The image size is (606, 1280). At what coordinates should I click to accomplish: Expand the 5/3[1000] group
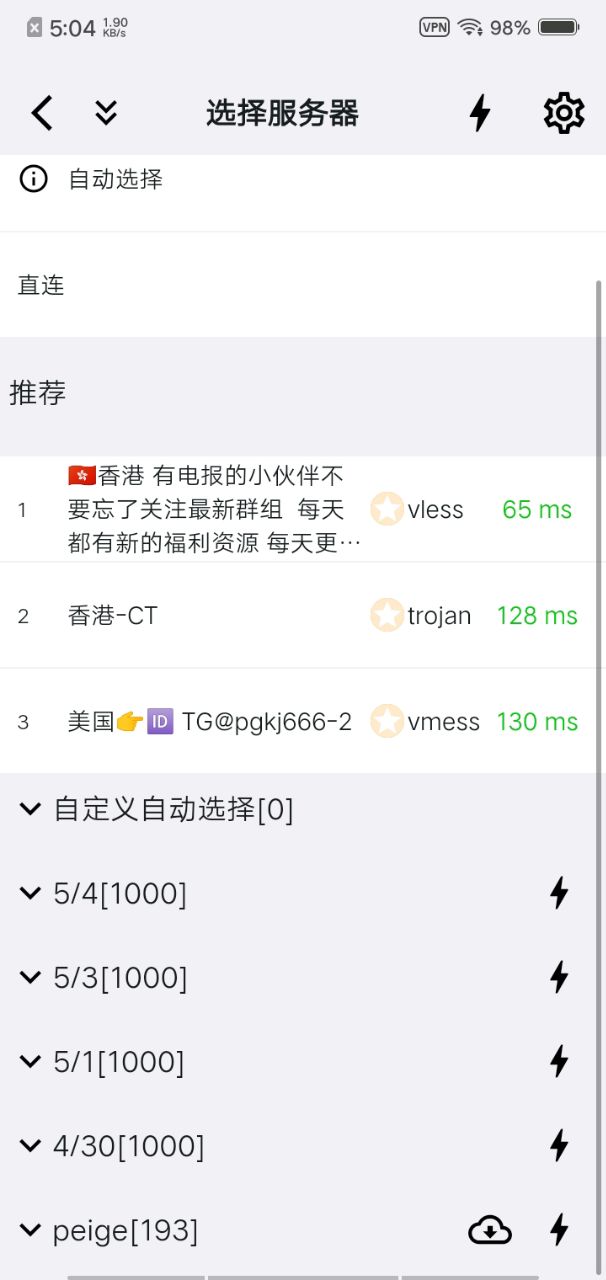pos(110,977)
